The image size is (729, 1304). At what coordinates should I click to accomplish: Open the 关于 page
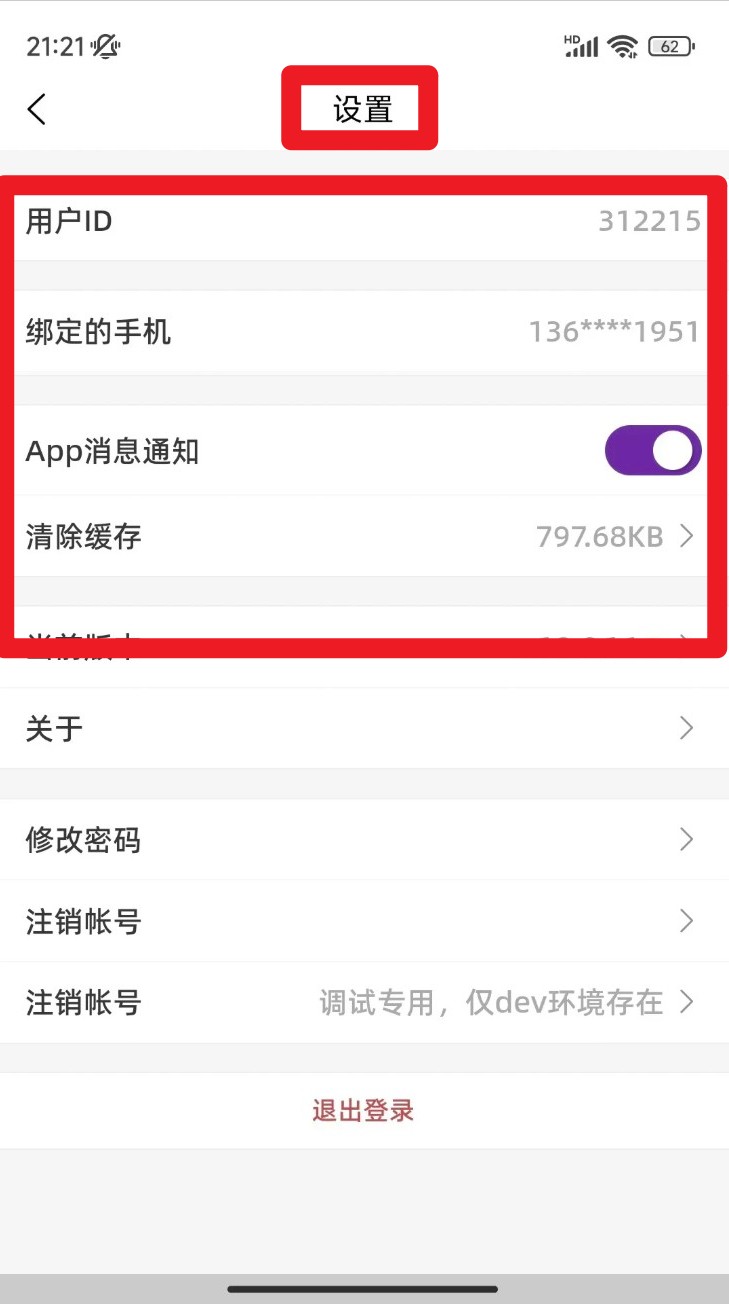tap(364, 728)
